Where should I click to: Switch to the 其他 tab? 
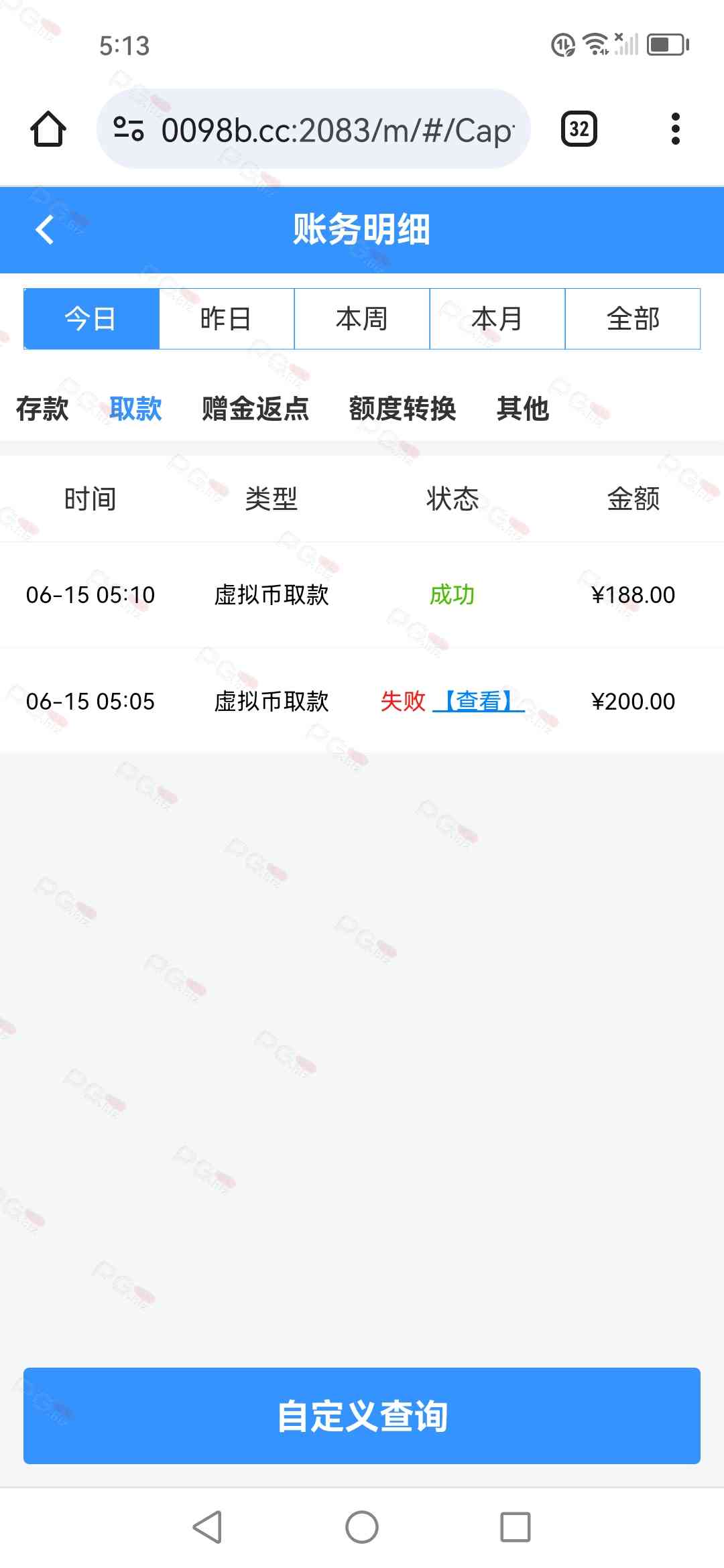pos(523,409)
